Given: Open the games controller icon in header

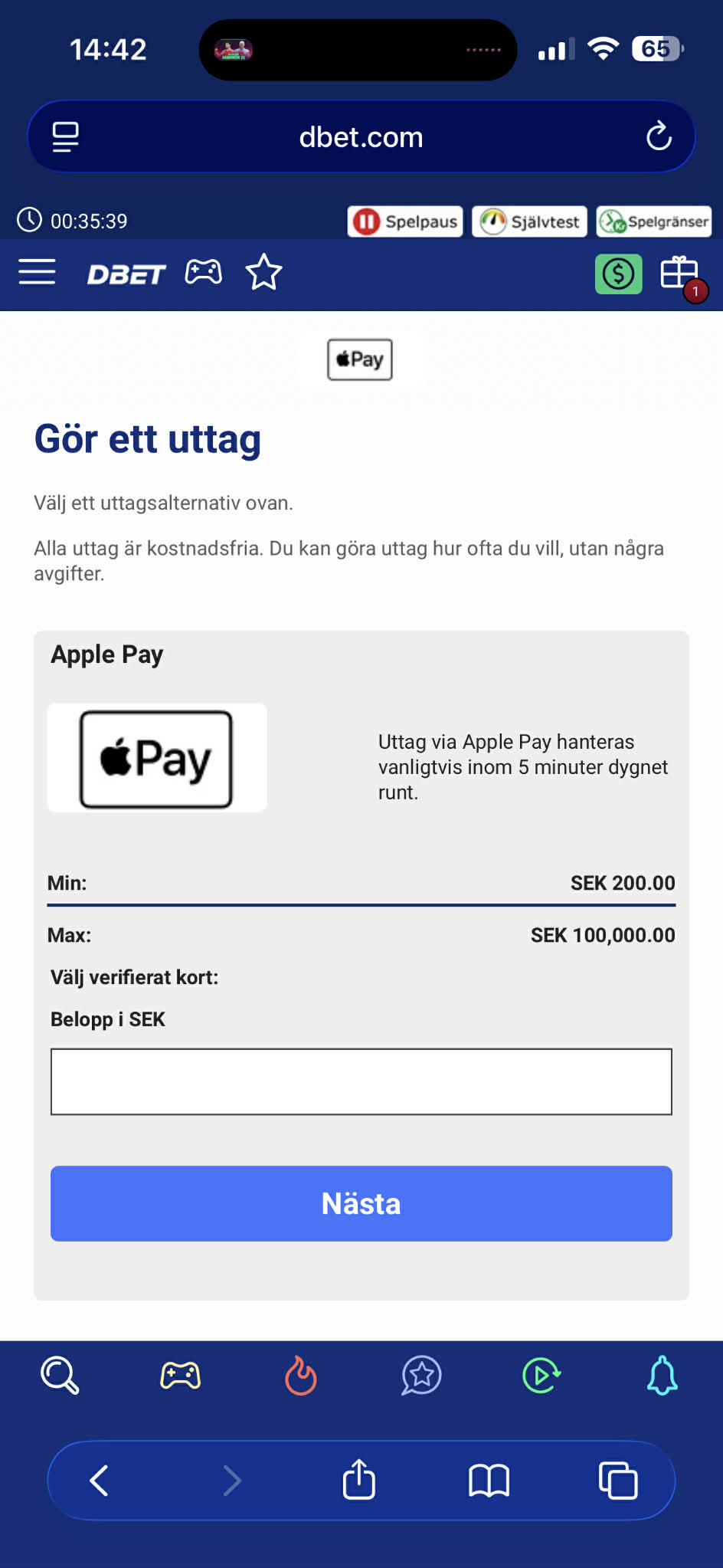Looking at the screenshot, I should (204, 272).
